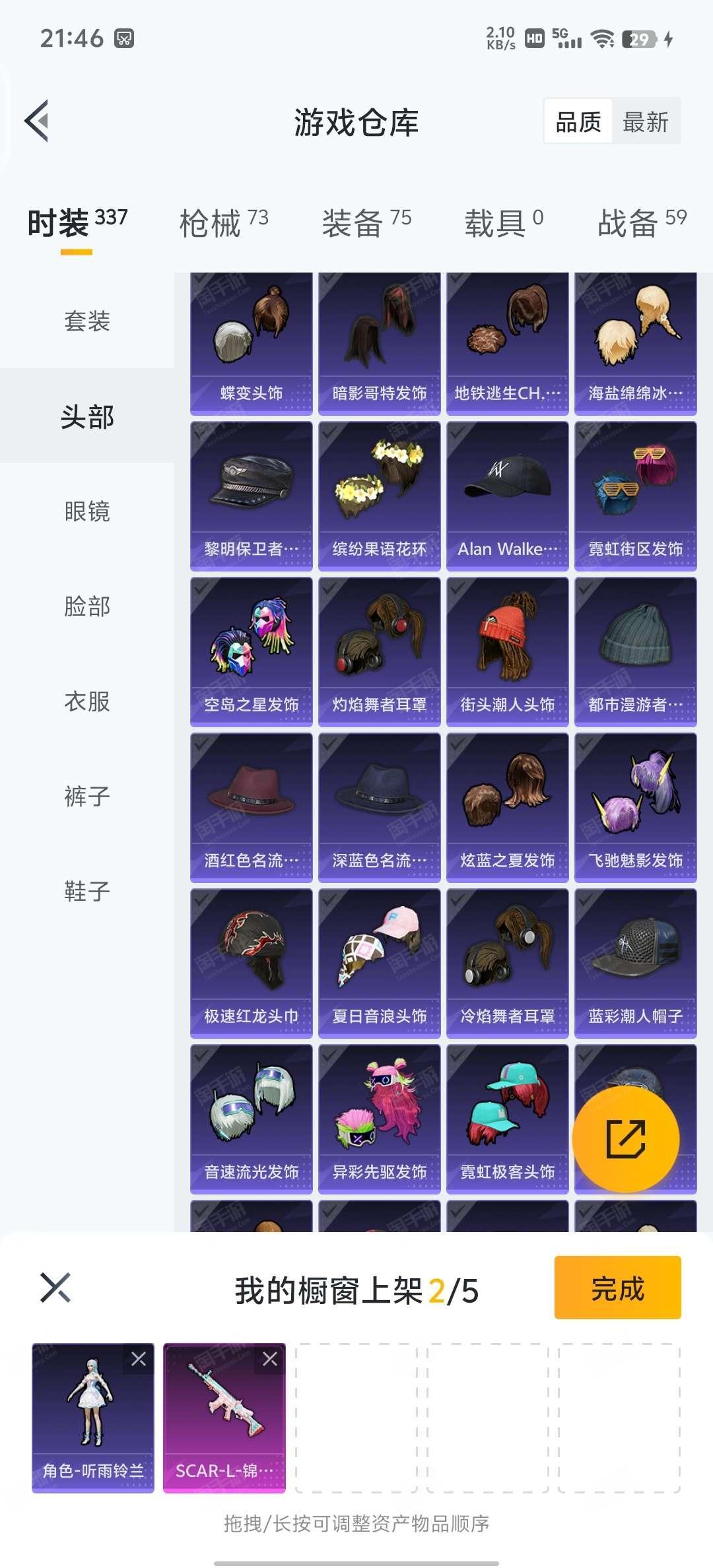The image size is (713, 1568).
Task: Select the 鞋子 category
Action: pos(87,892)
